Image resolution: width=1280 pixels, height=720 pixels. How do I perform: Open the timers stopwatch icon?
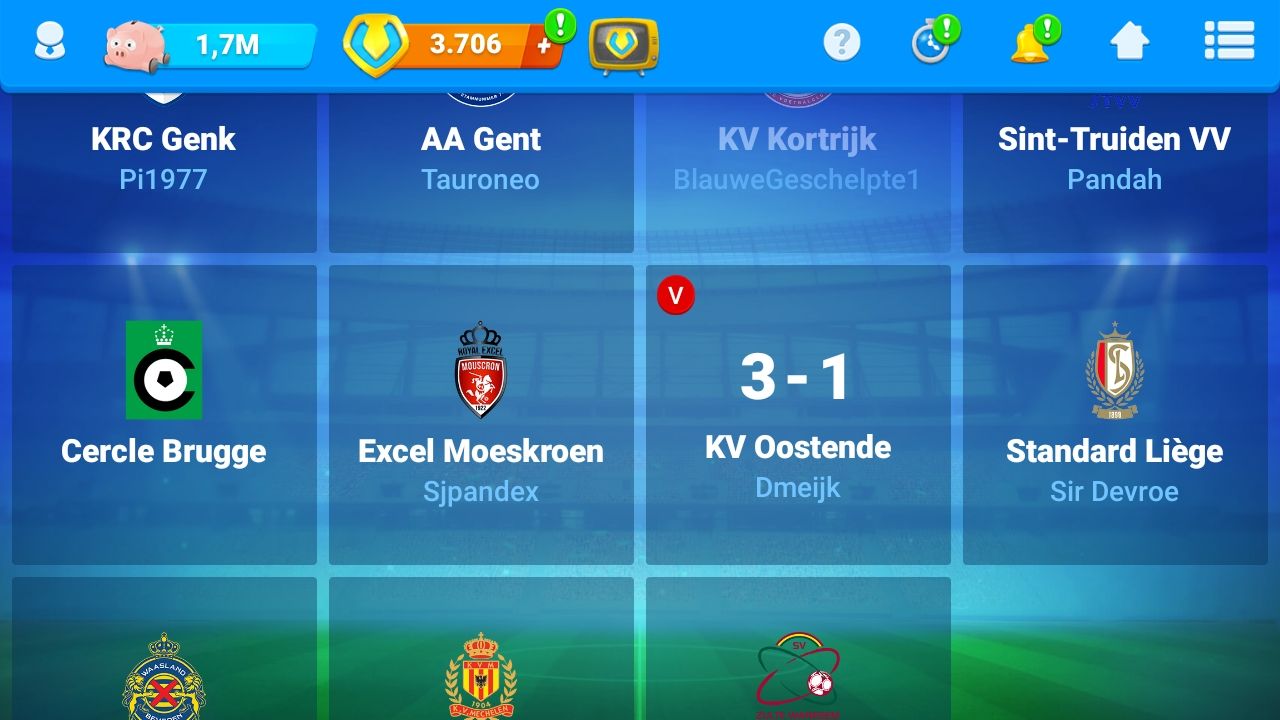(932, 43)
